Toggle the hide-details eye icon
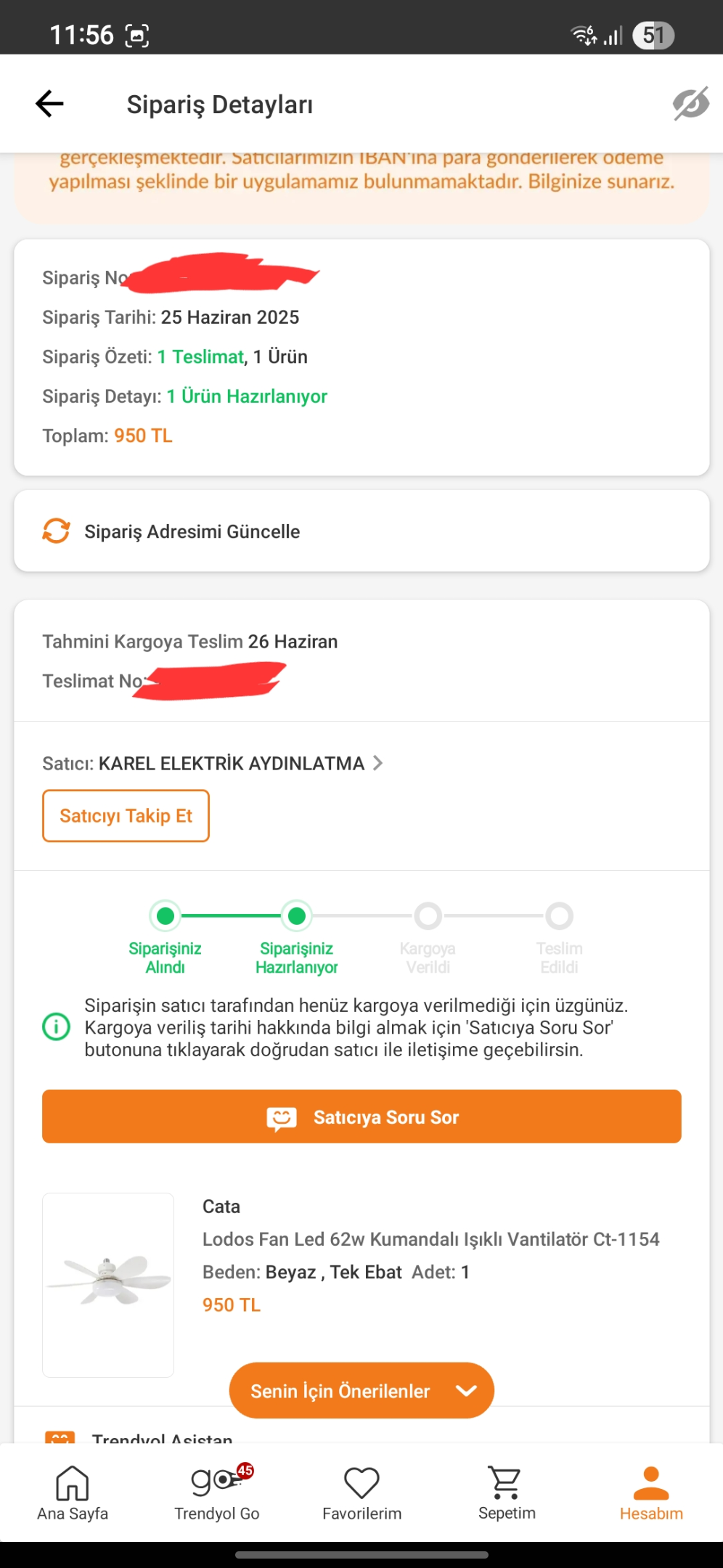The height and width of the screenshot is (1568, 723). [x=690, y=104]
